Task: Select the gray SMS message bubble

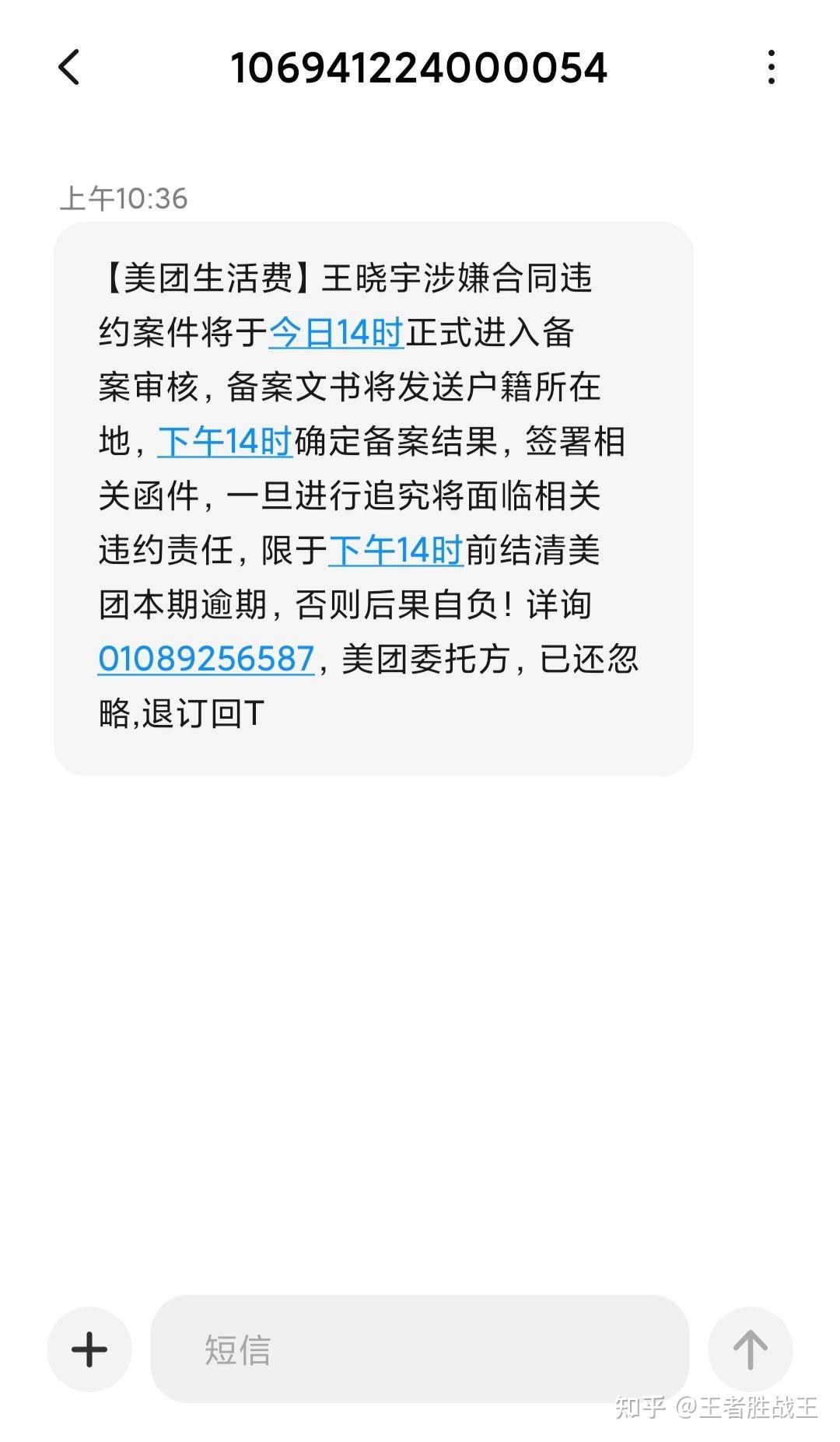Action: (373, 498)
